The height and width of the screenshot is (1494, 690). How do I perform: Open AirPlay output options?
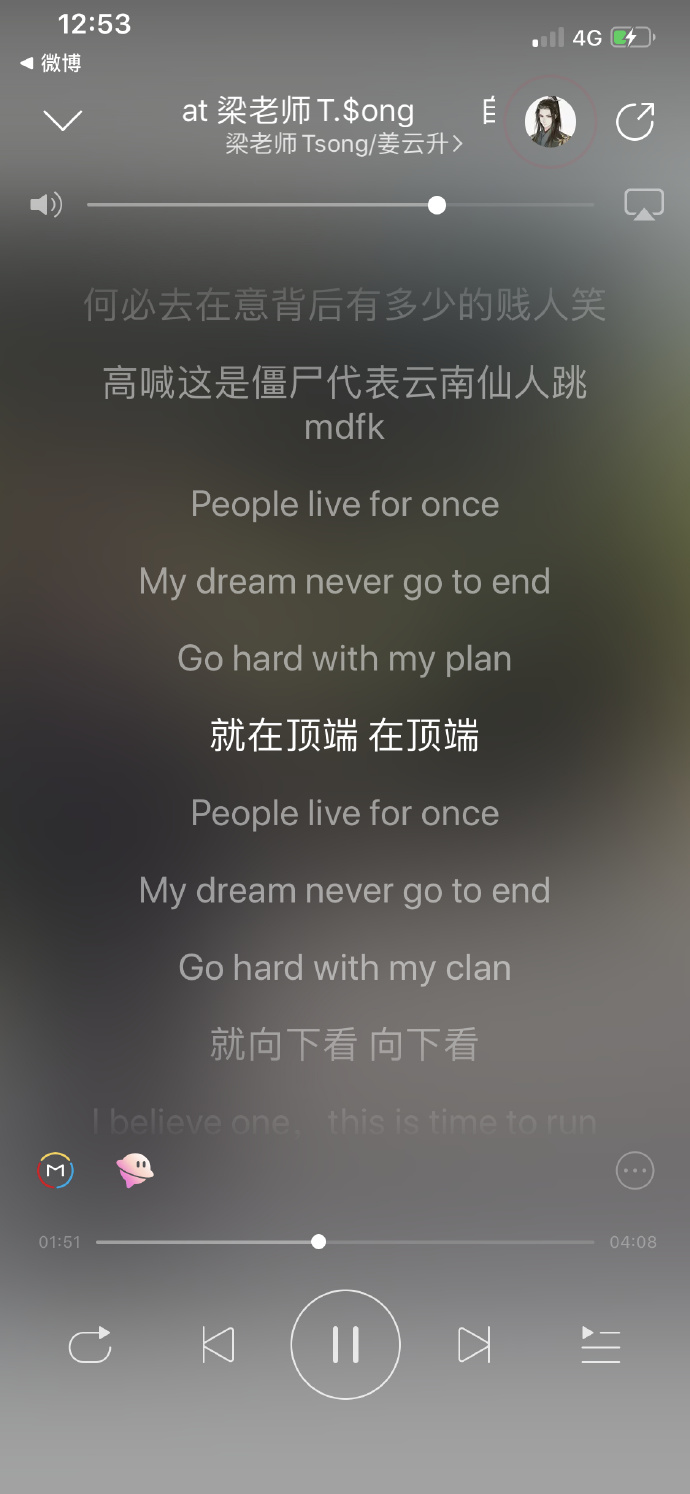tap(643, 204)
